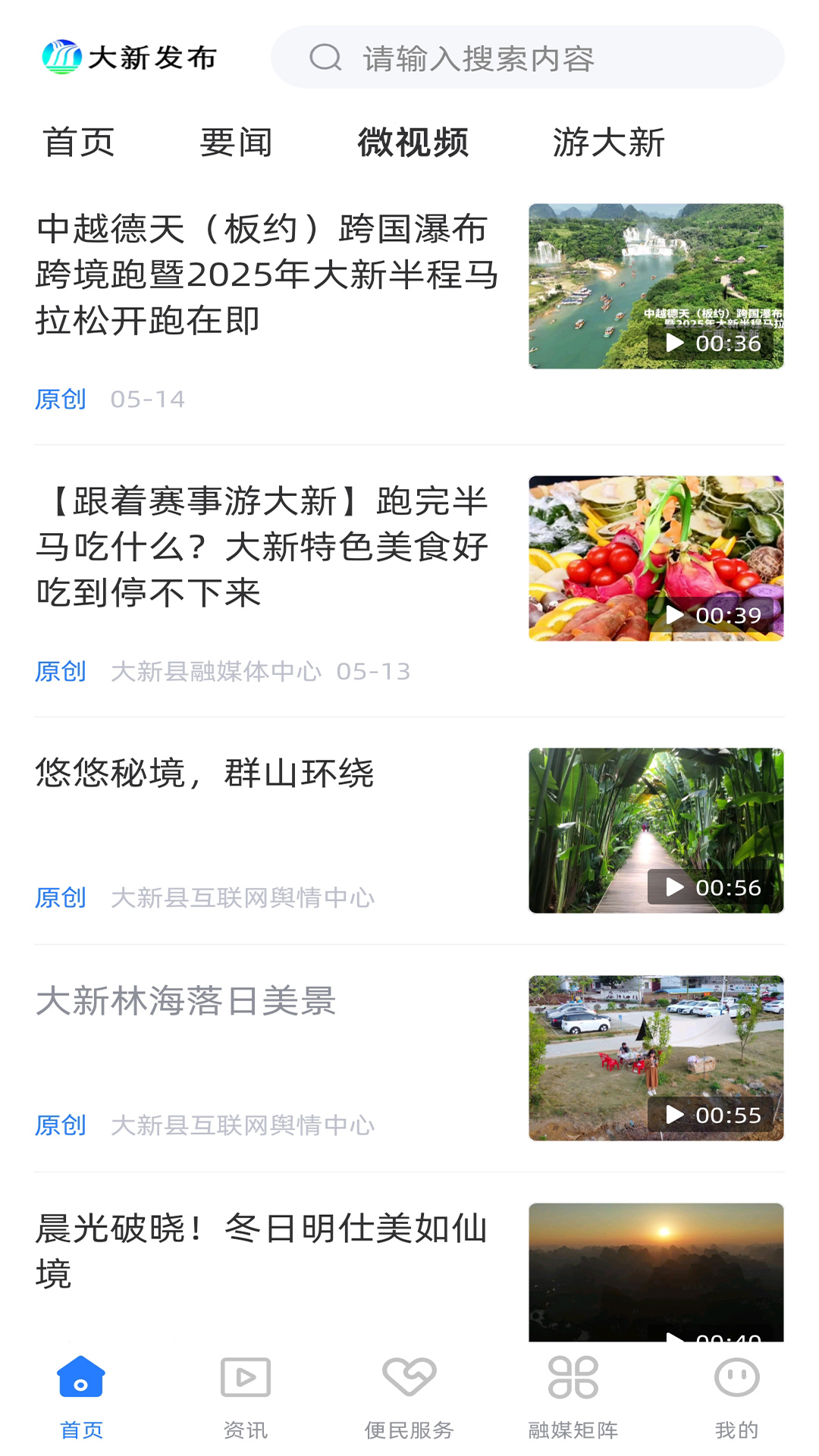
Task: Open 融媒矩阵 grid icon in bottom bar
Action: (x=573, y=1380)
